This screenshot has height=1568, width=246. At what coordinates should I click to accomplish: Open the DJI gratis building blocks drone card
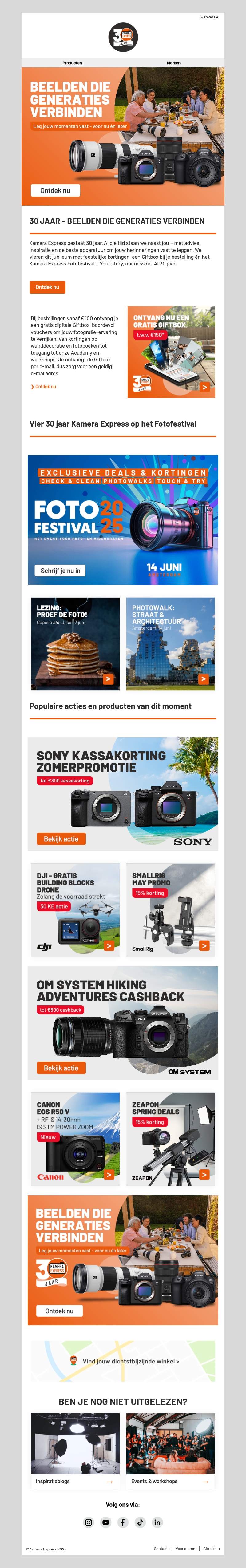click(x=76, y=909)
